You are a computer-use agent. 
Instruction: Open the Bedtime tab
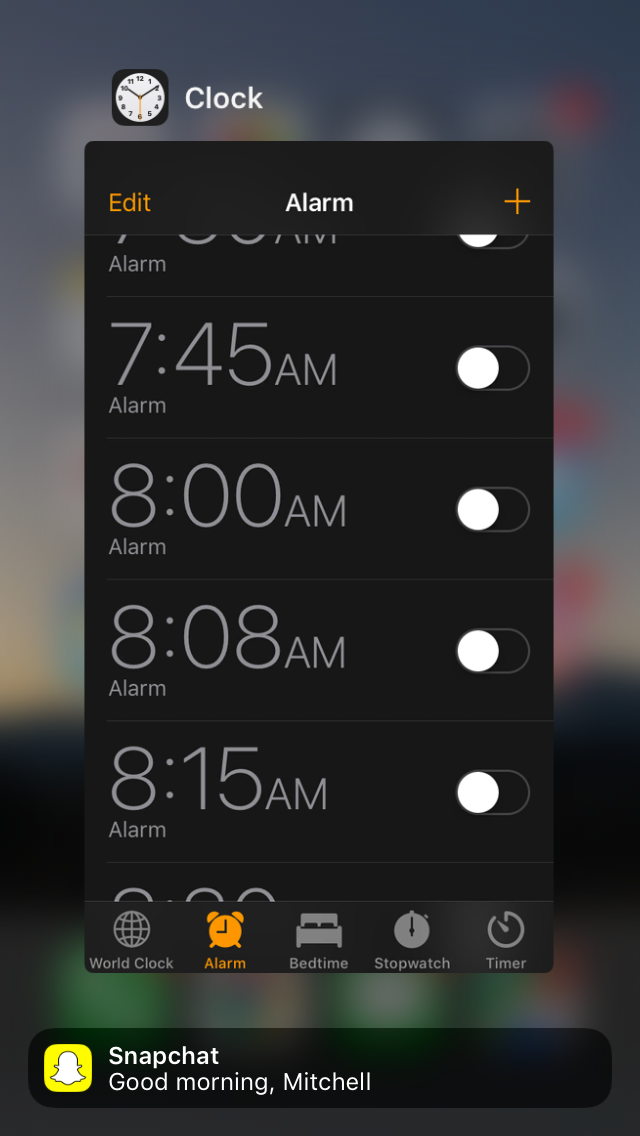pos(319,940)
